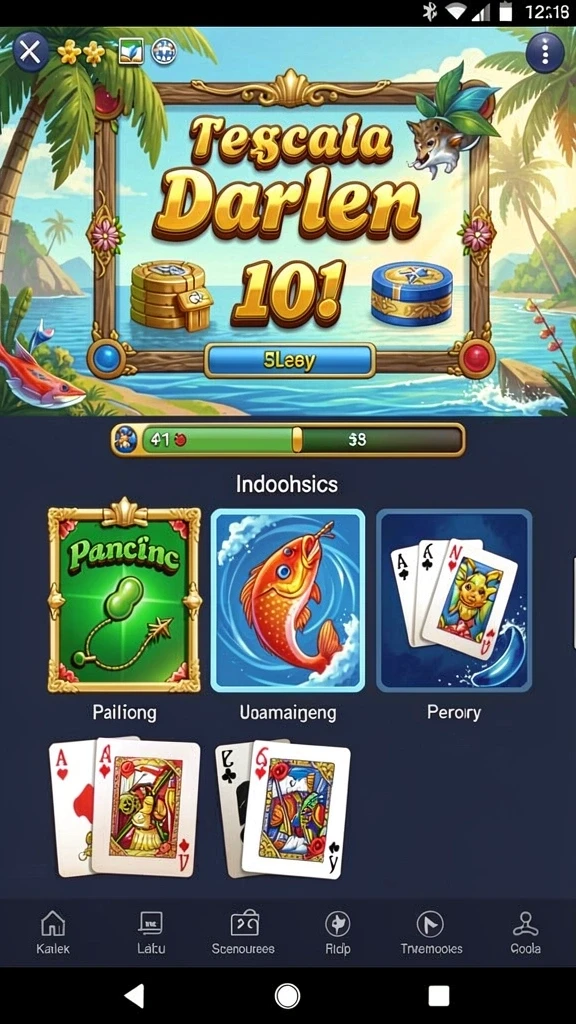This screenshot has width=576, height=1024.
Task: Close the game screen with the X button
Action: tap(30, 51)
